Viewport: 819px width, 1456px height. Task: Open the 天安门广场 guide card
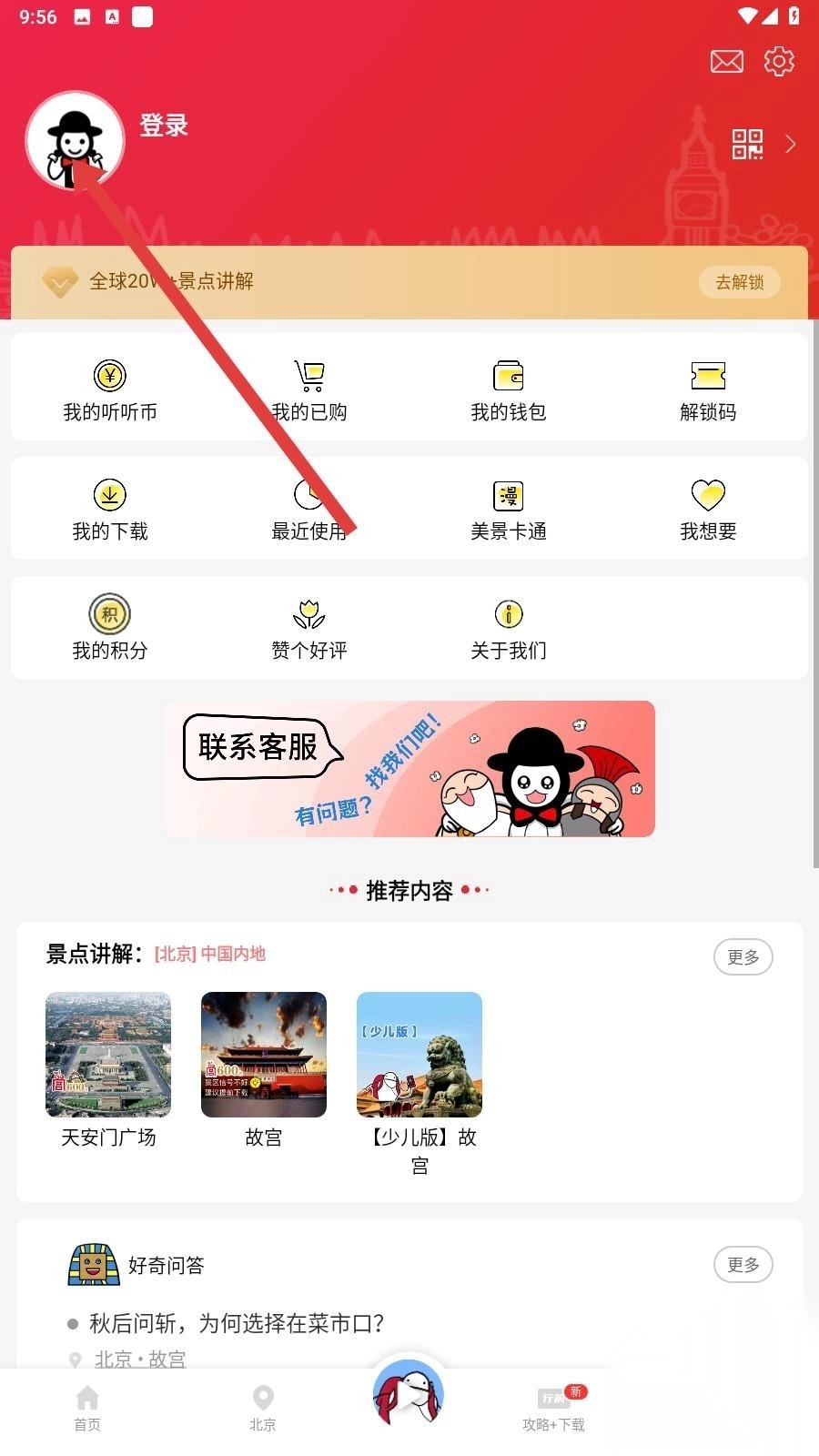point(108,1069)
